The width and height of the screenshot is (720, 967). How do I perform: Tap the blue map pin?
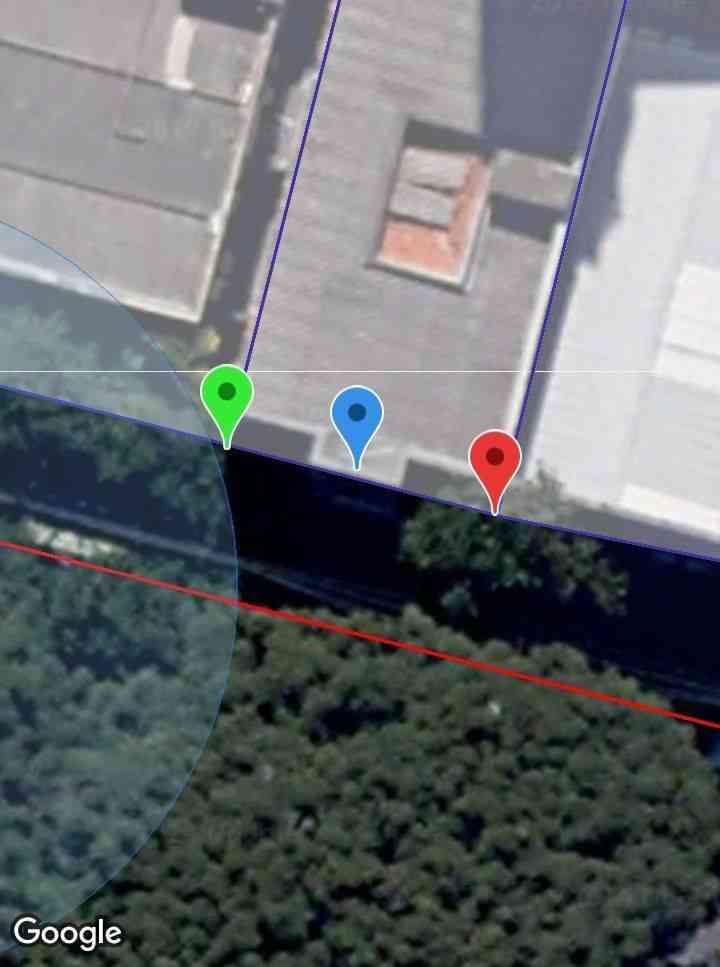357,416
